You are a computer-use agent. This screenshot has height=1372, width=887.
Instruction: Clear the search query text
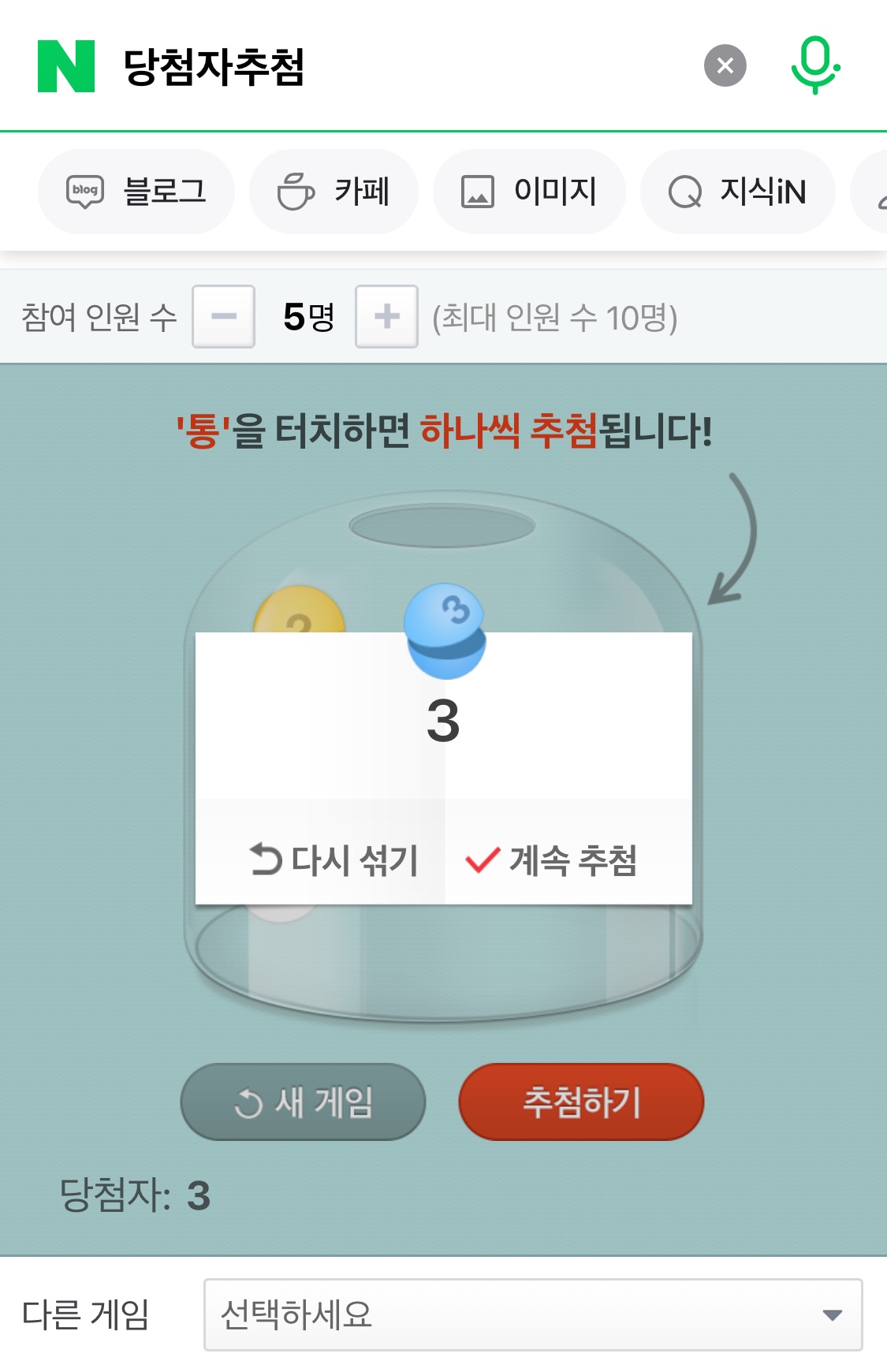point(725,65)
